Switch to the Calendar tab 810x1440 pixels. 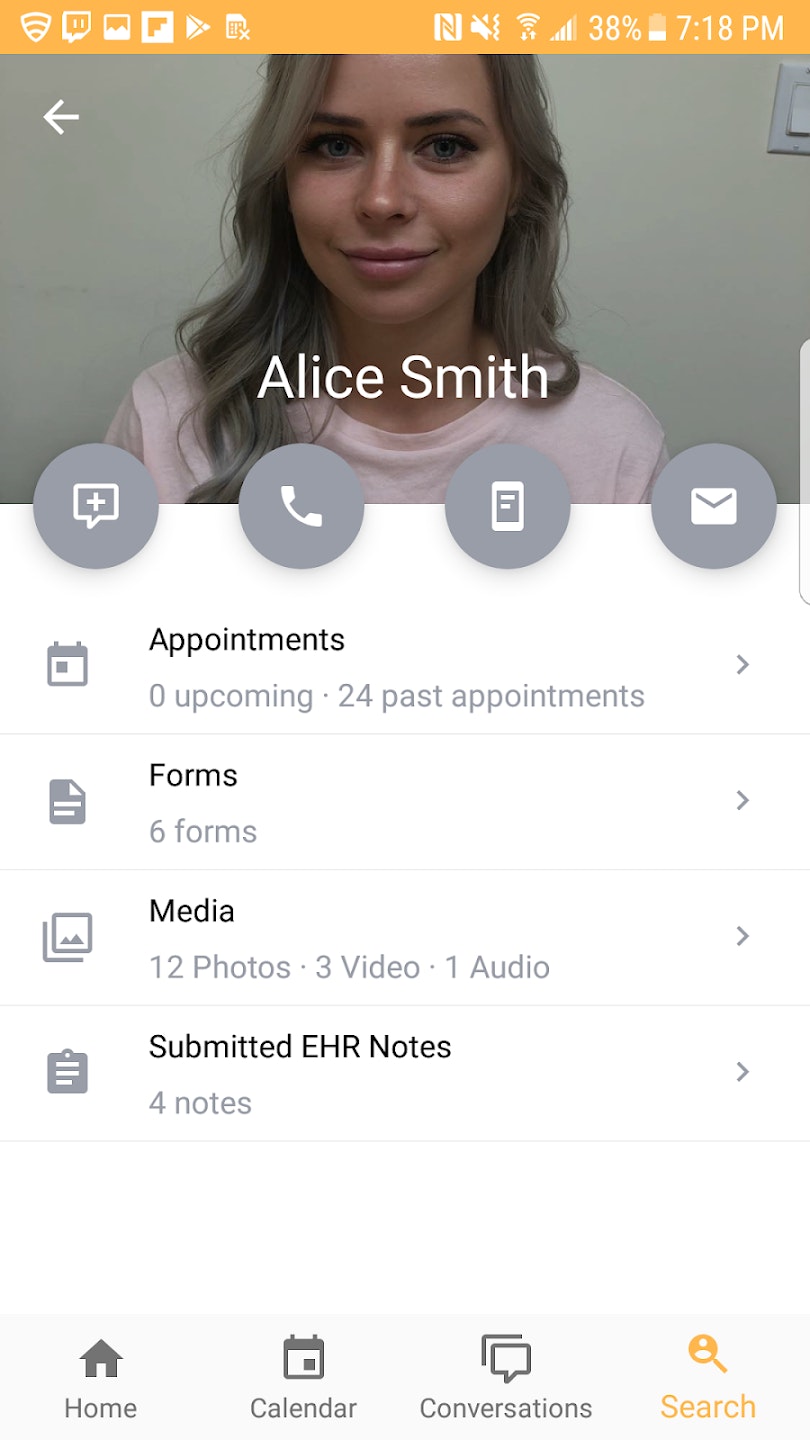303,1378
